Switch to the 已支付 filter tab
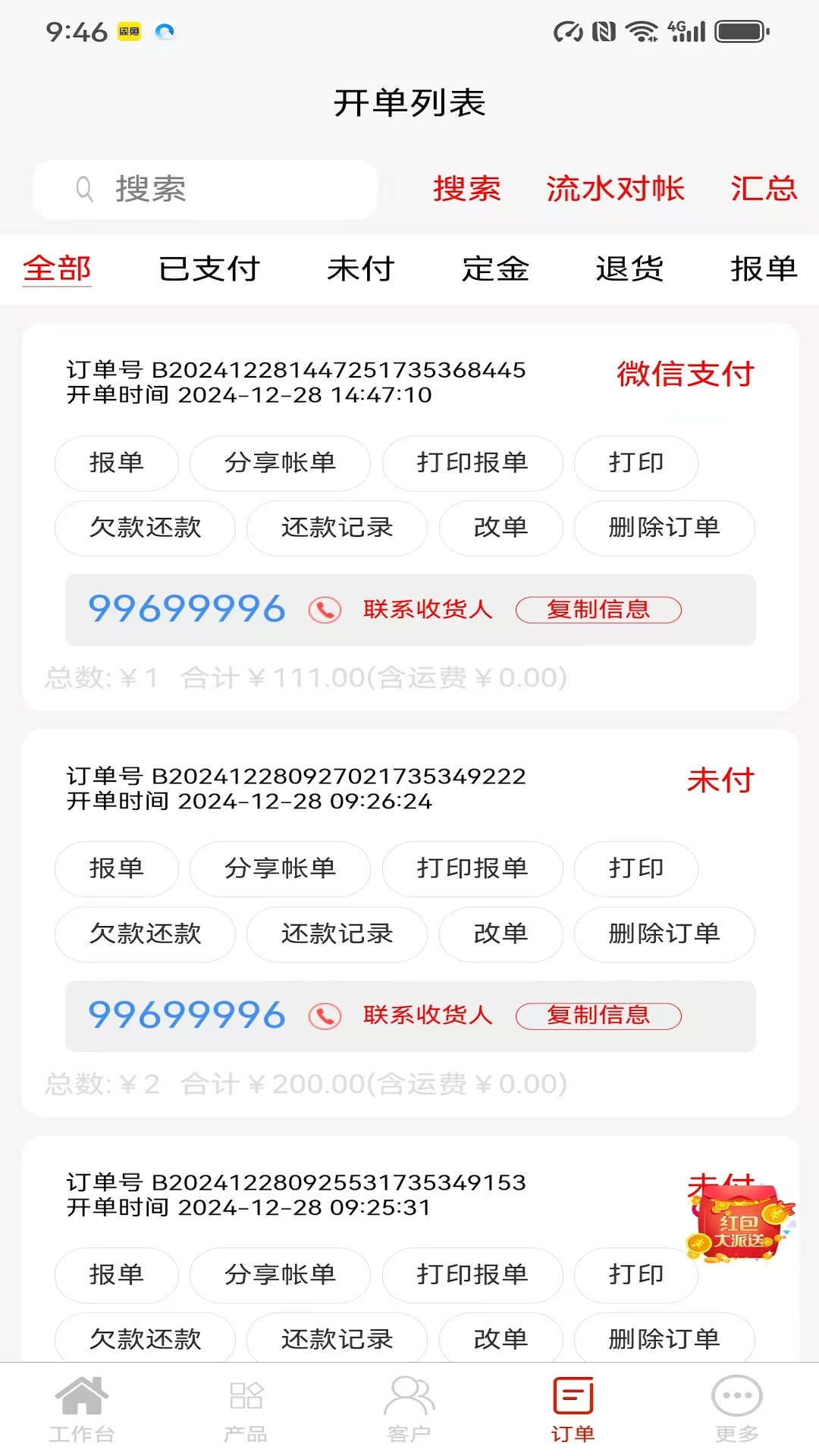 tap(210, 269)
